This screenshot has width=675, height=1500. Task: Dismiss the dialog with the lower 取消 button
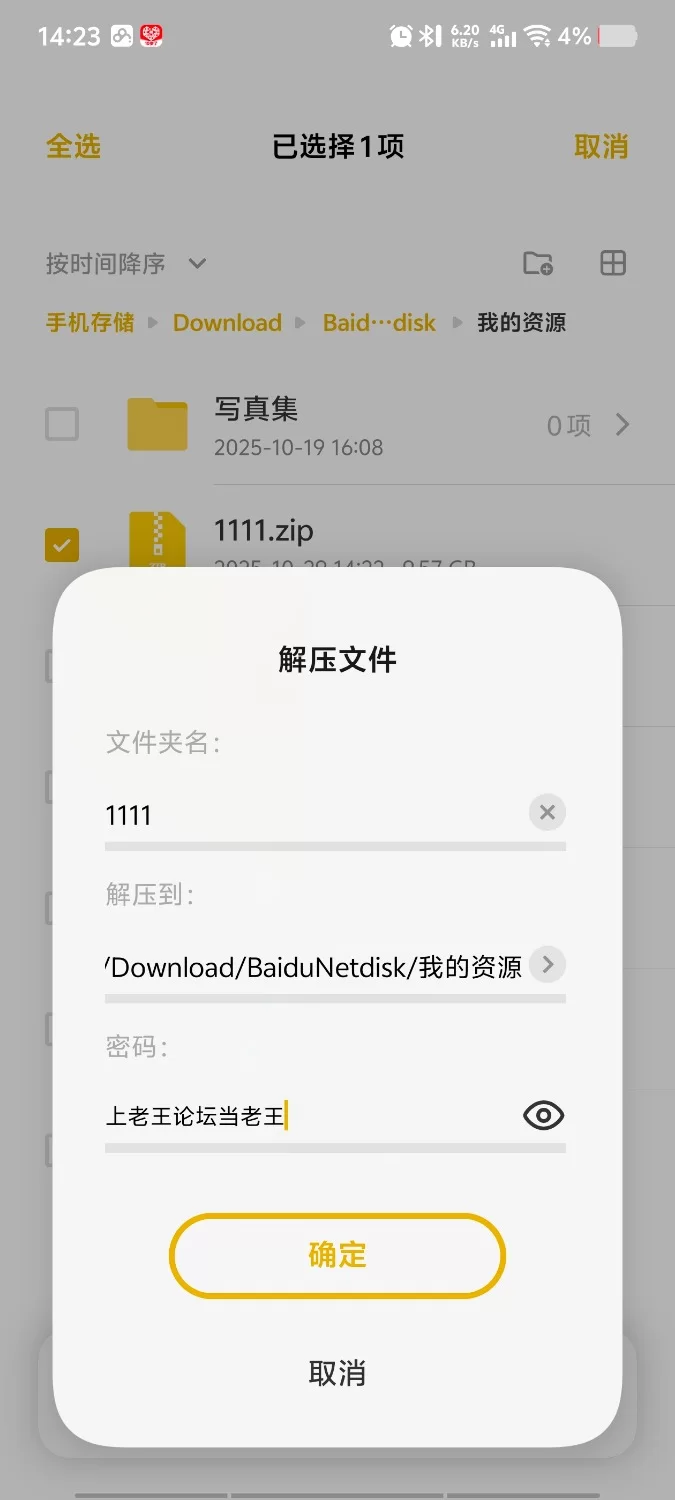[x=337, y=1373]
